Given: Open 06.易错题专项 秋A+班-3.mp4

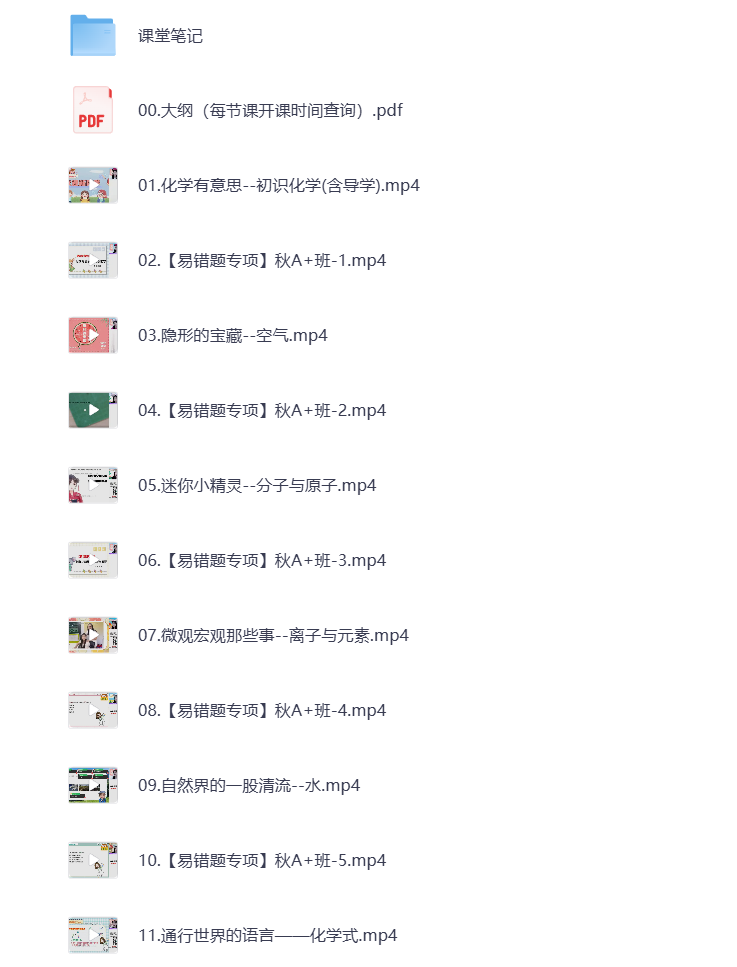Looking at the screenshot, I should coord(262,561).
